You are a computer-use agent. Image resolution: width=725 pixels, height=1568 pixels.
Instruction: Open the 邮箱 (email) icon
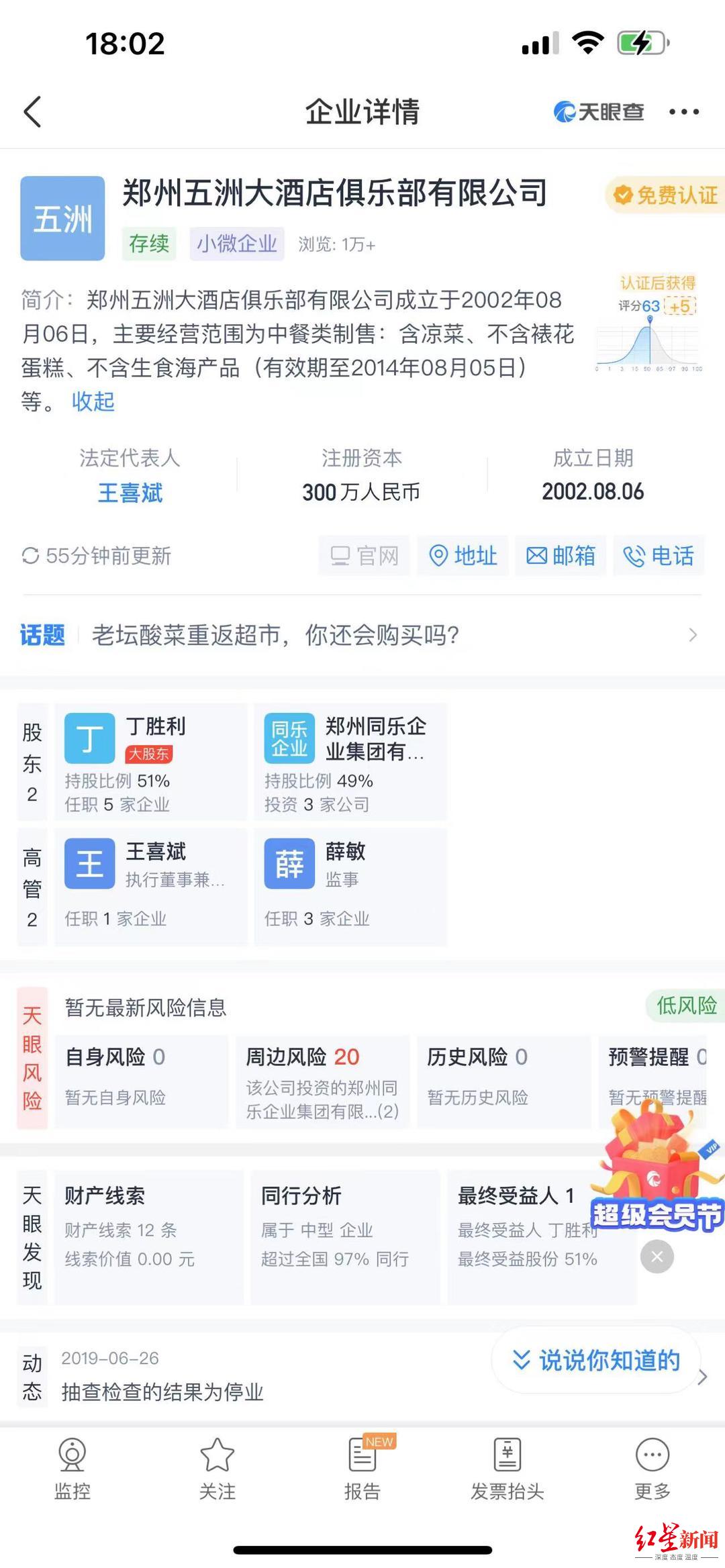(x=561, y=556)
